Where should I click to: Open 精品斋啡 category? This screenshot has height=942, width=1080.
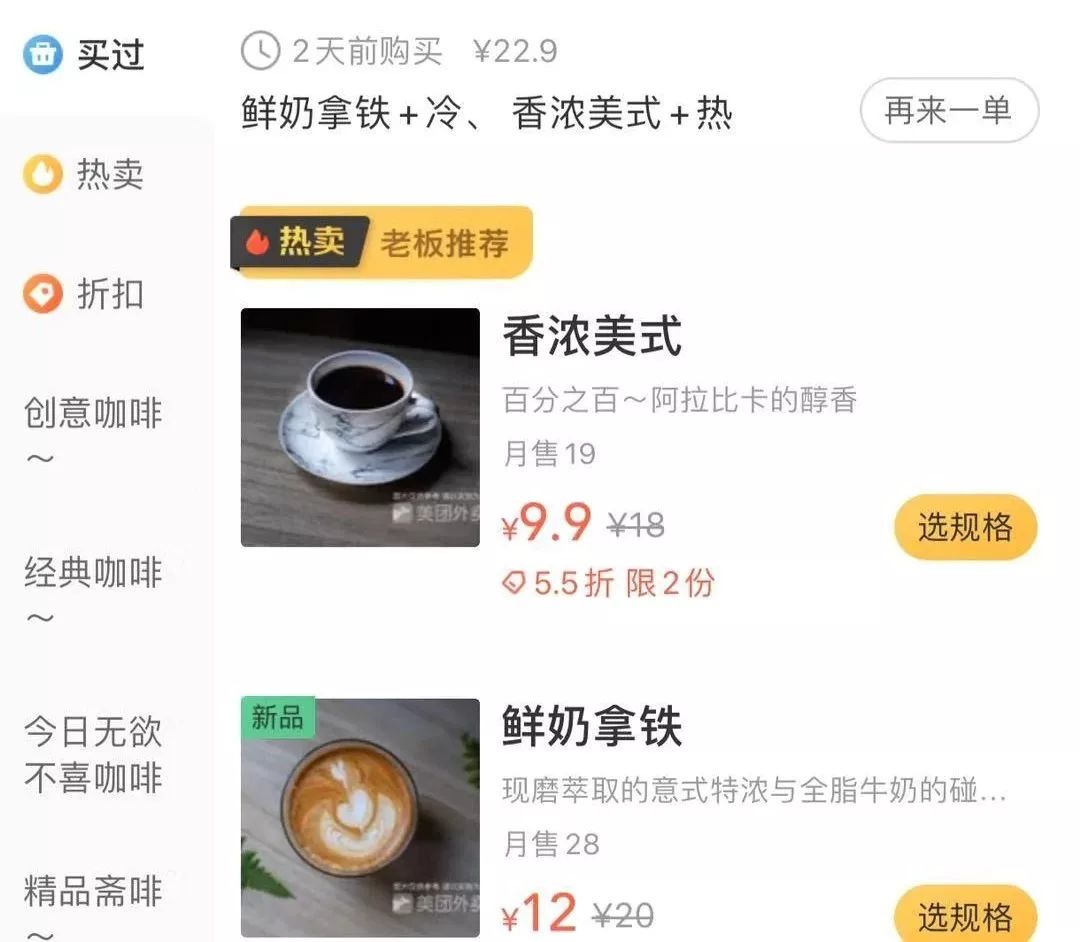93,902
